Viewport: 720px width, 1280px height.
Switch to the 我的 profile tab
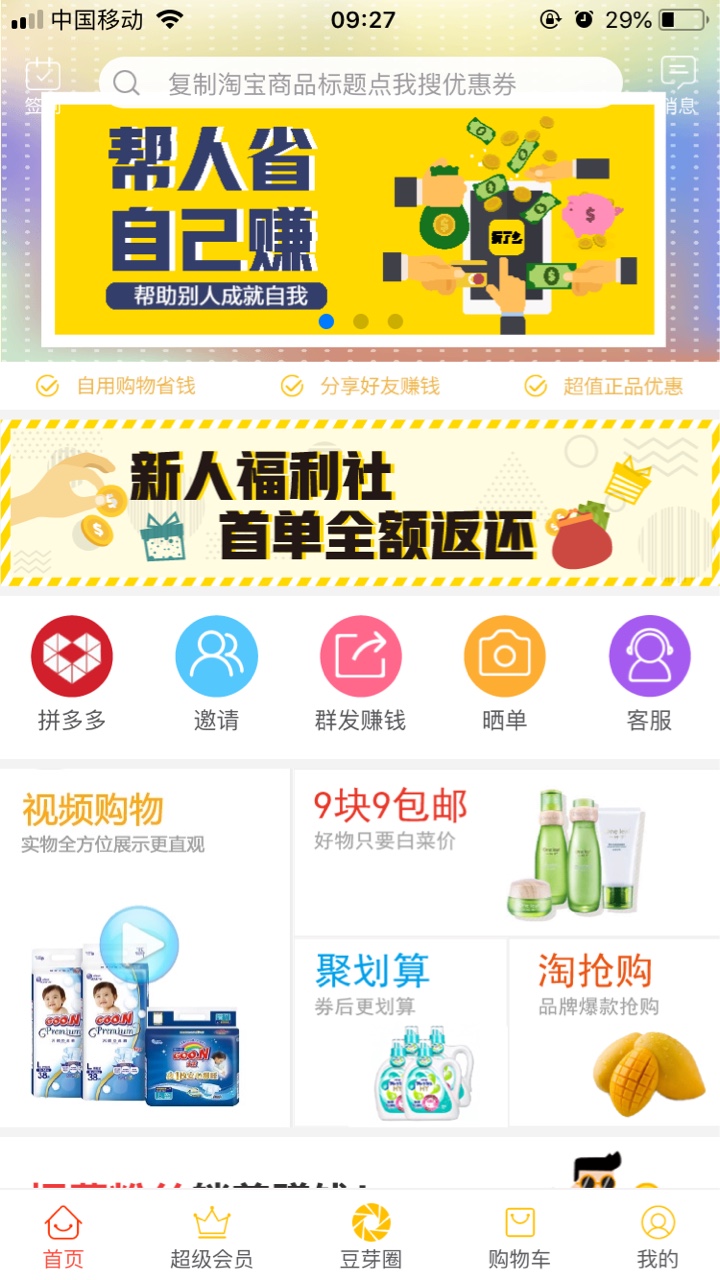[657, 1236]
